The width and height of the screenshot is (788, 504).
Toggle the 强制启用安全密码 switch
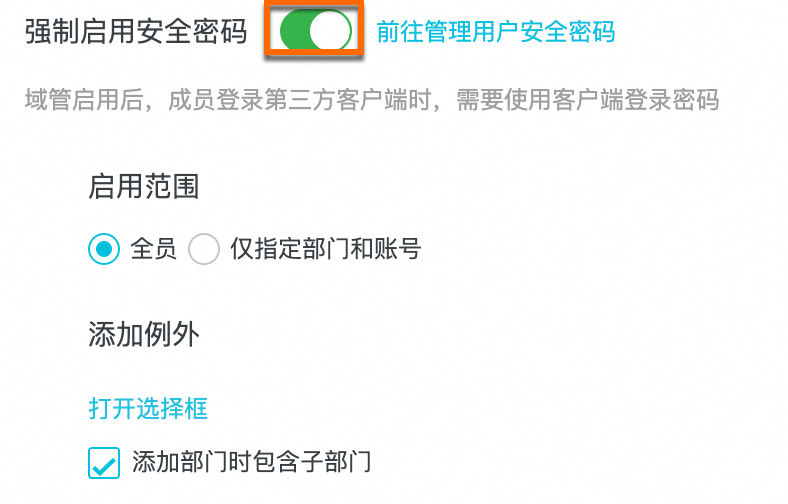(314, 32)
